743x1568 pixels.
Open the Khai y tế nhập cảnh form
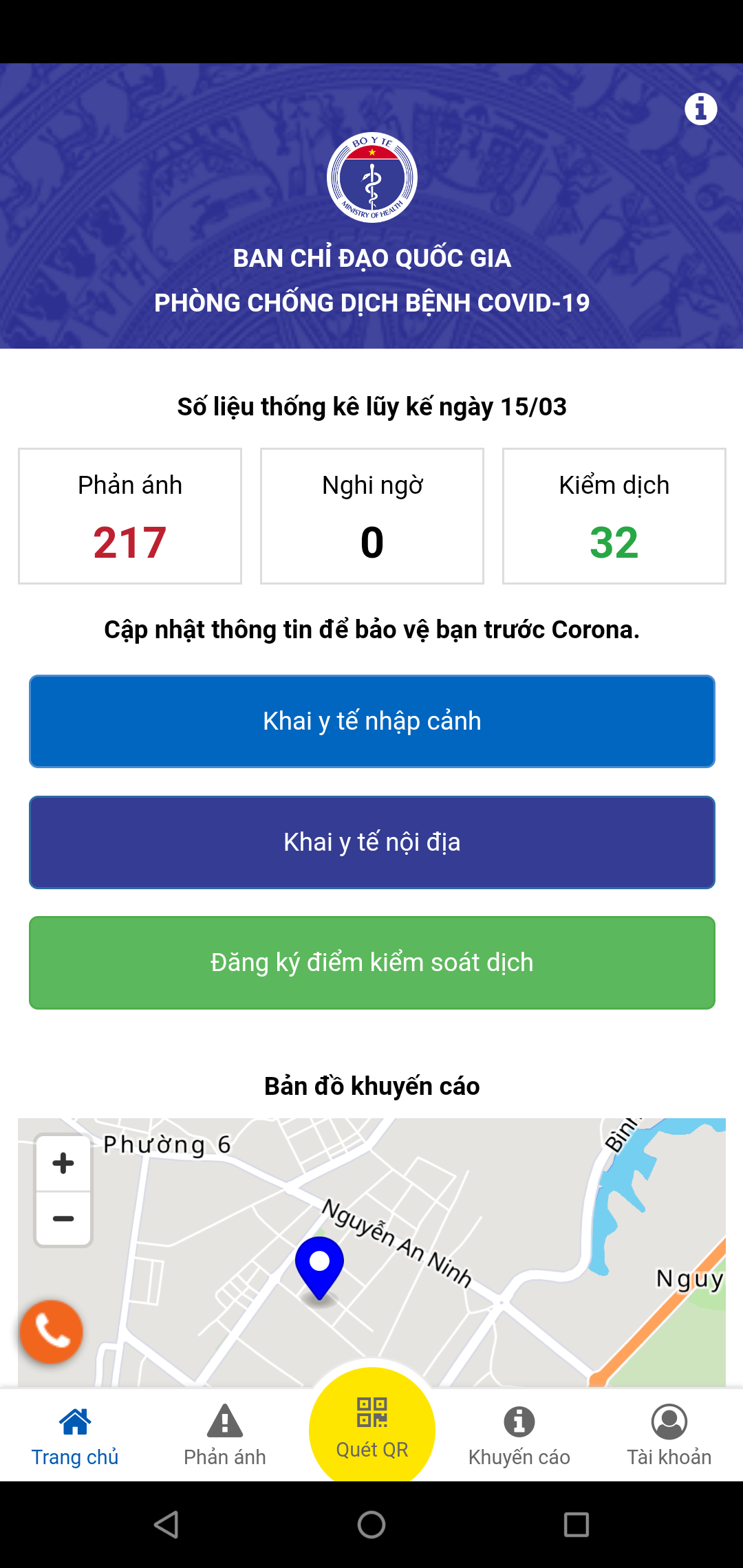[371, 721]
